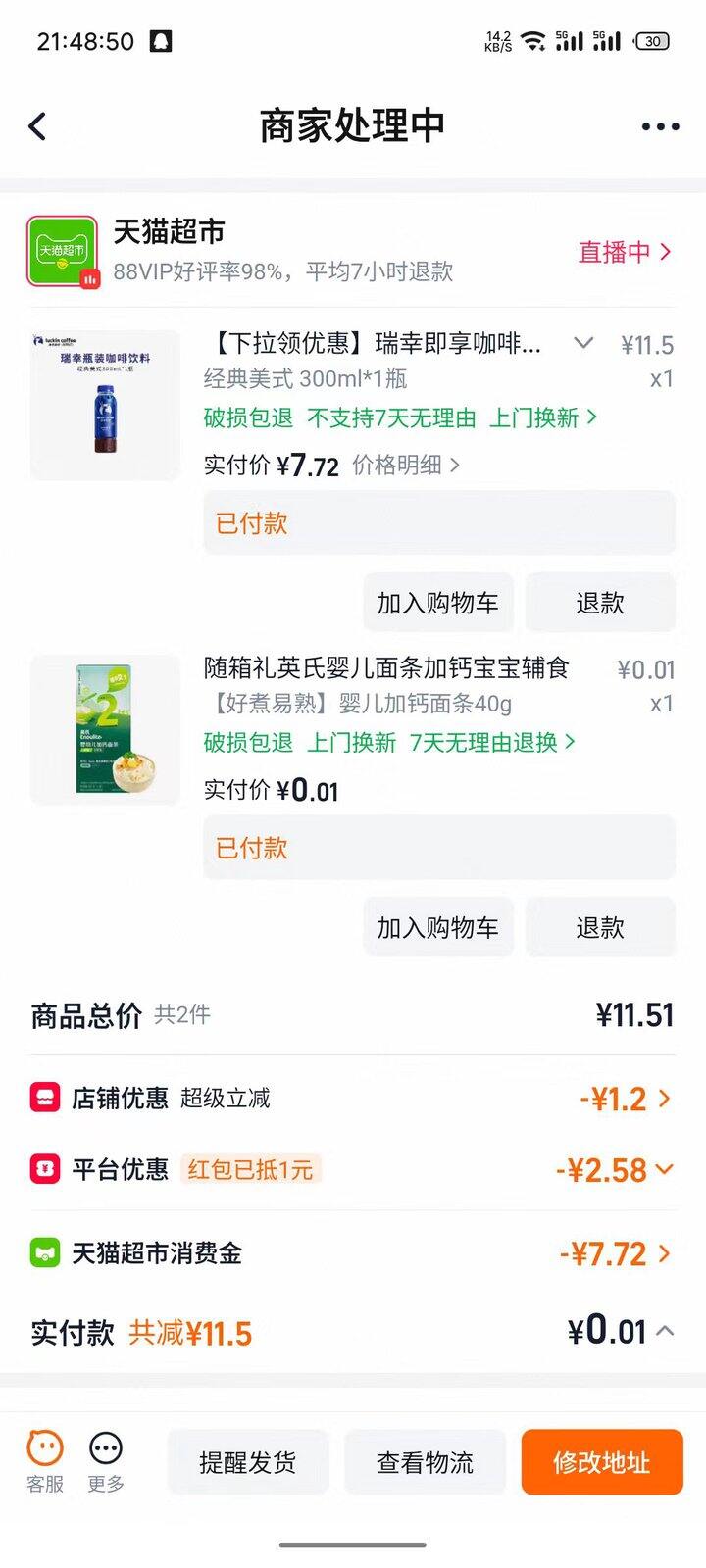Open the 直播中 live stream link
The image size is (706, 1568).
(625, 252)
